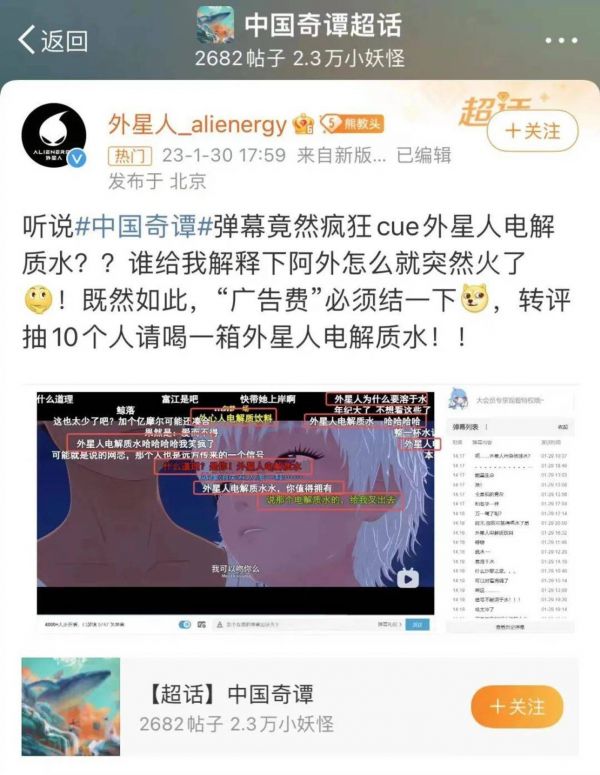This screenshot has width=600, height=775.
Task: Follow 外星人_alienergy with the 关注 button
Action: click(x=530, y=132)
